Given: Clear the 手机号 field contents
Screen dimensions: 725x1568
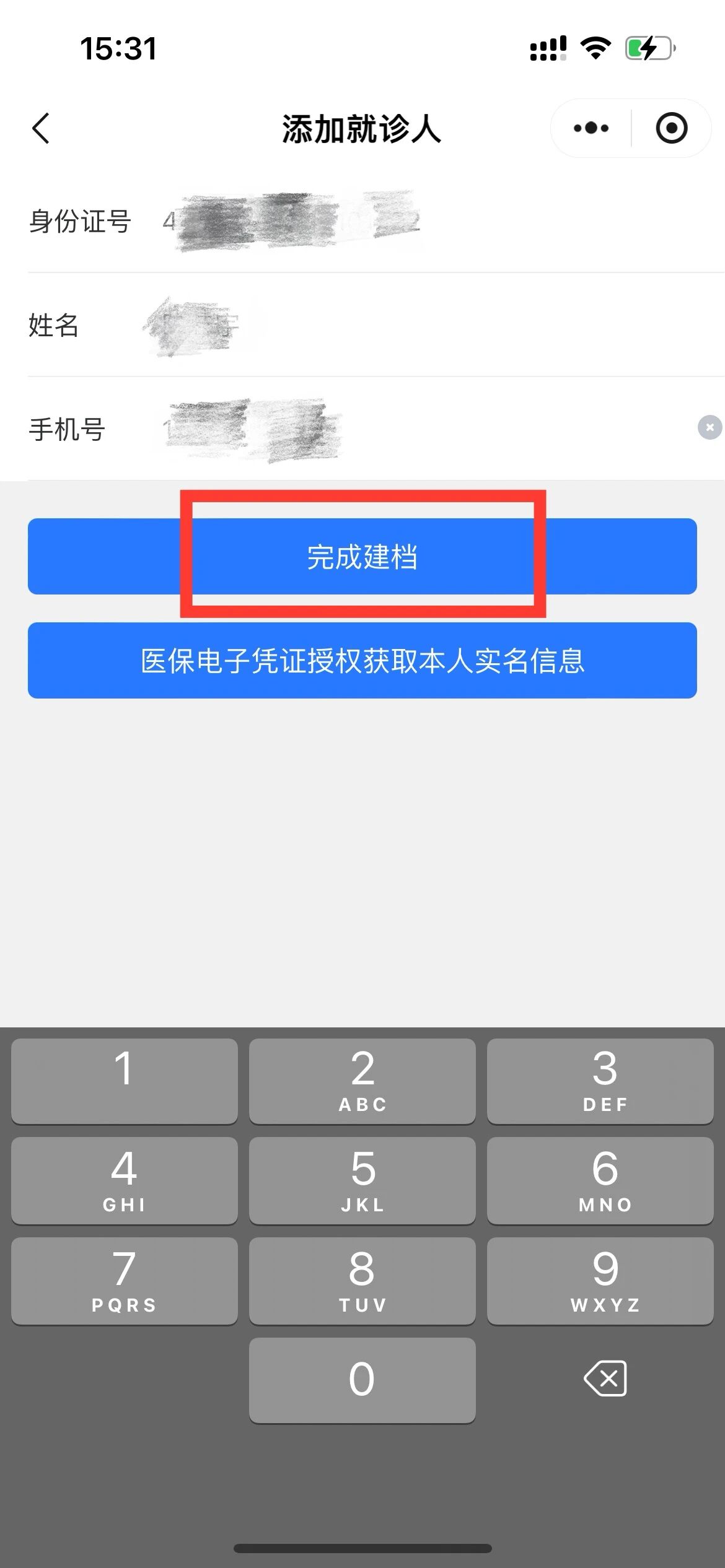Looking at the screenshot, I should [x=710, y=427].
